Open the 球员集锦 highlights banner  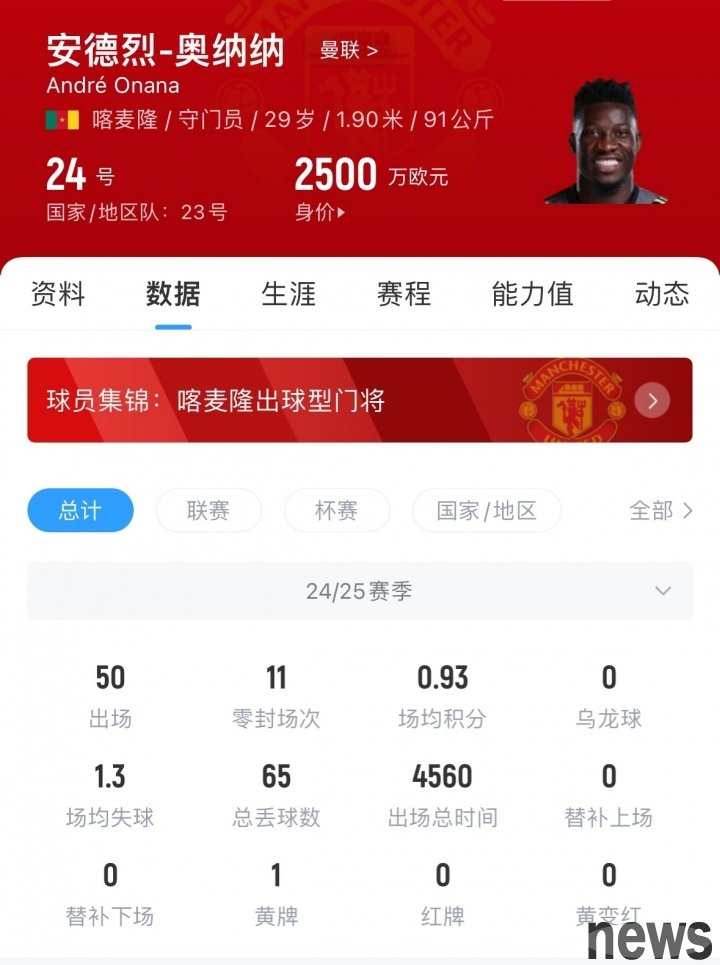[x=359, y=401]
